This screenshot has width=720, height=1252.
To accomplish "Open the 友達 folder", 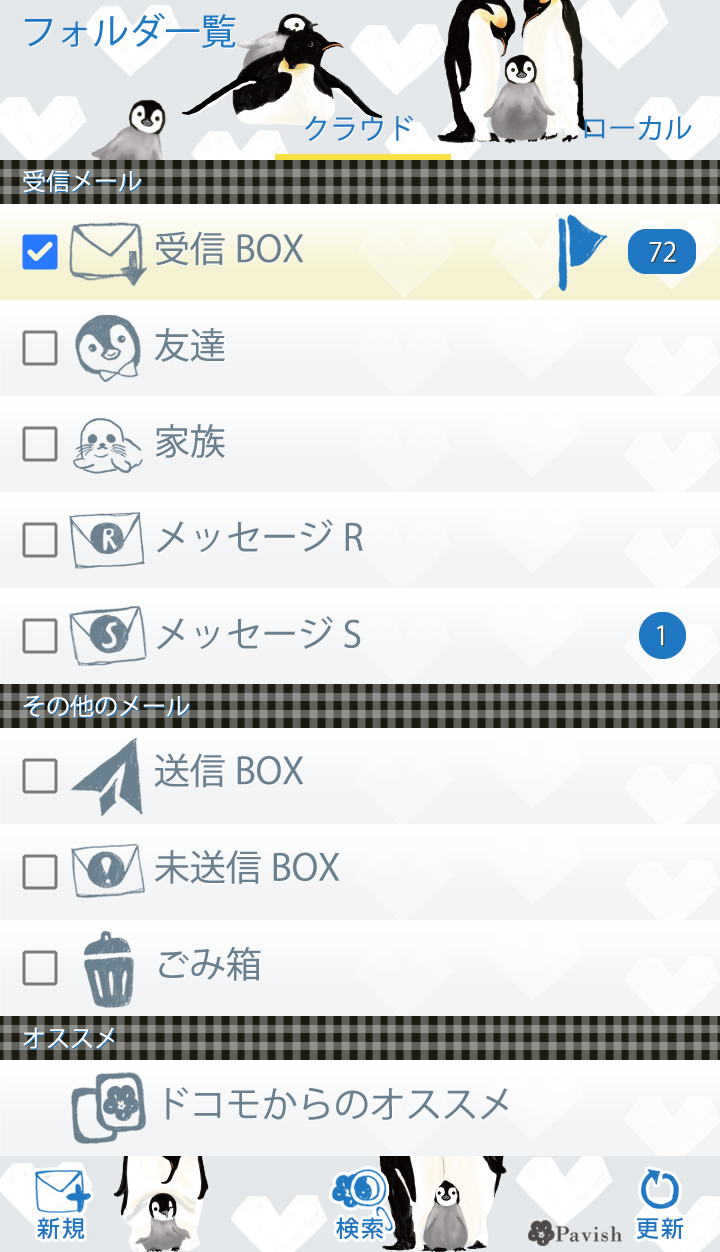I will click(190, 347).
